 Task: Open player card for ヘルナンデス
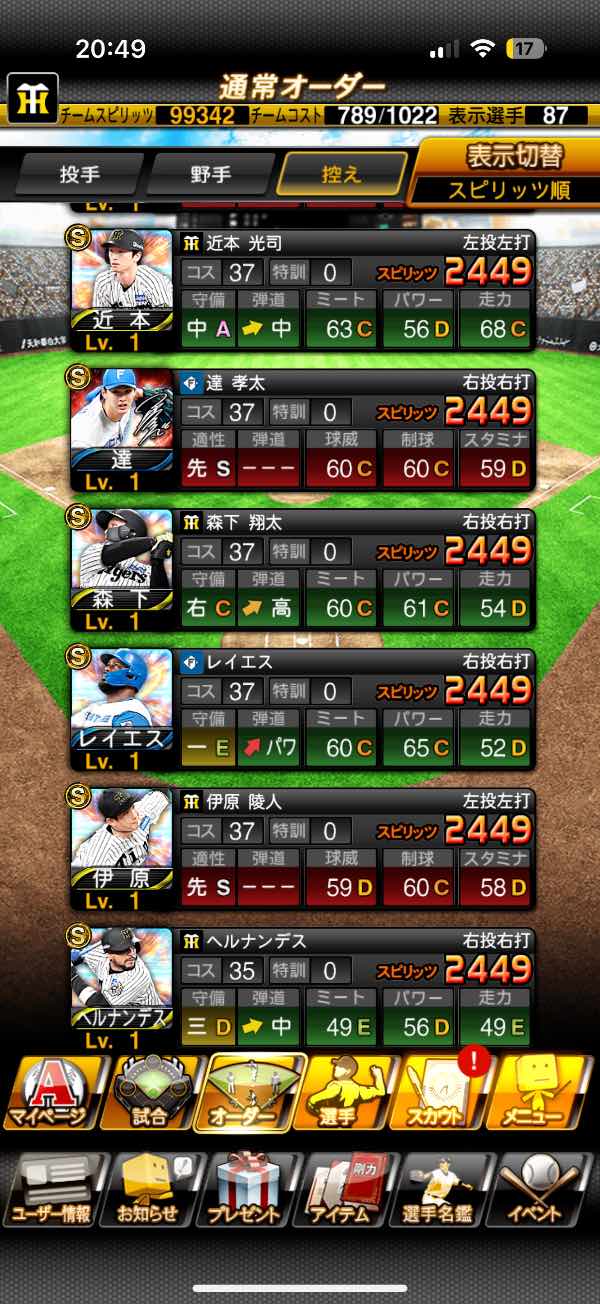tap(302, 988)
